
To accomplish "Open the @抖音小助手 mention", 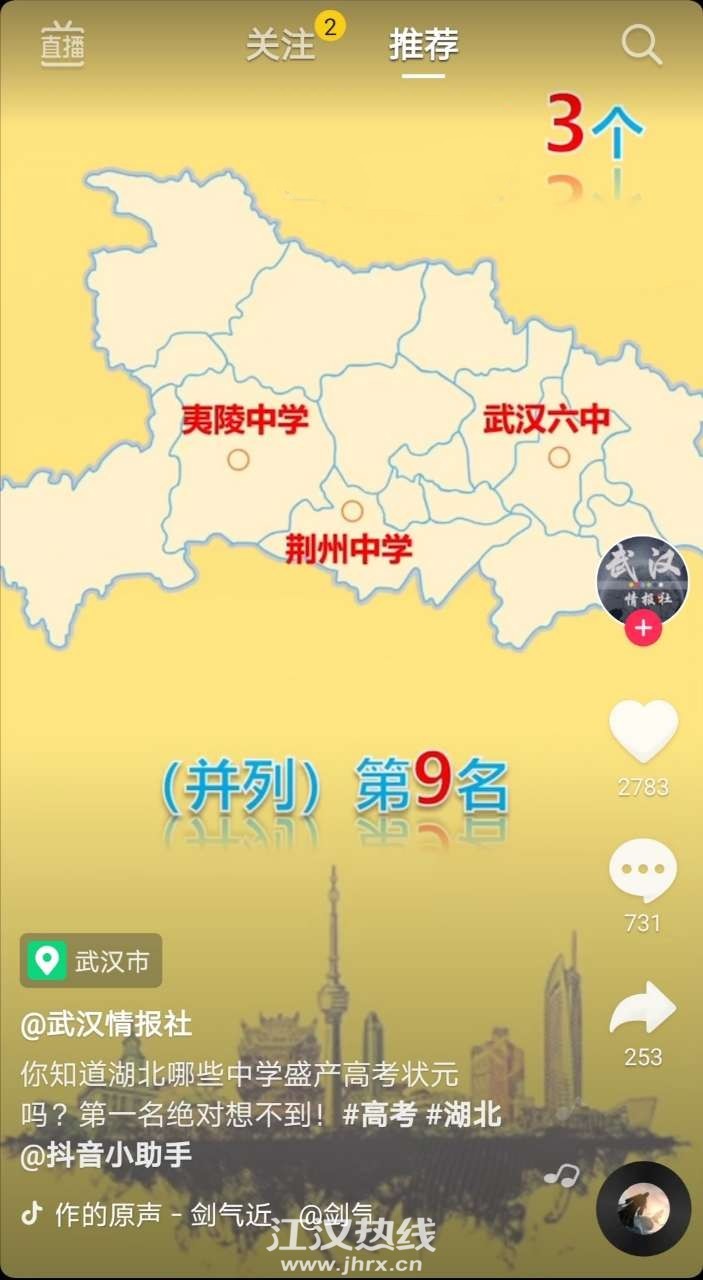I will pos(106,1155).
